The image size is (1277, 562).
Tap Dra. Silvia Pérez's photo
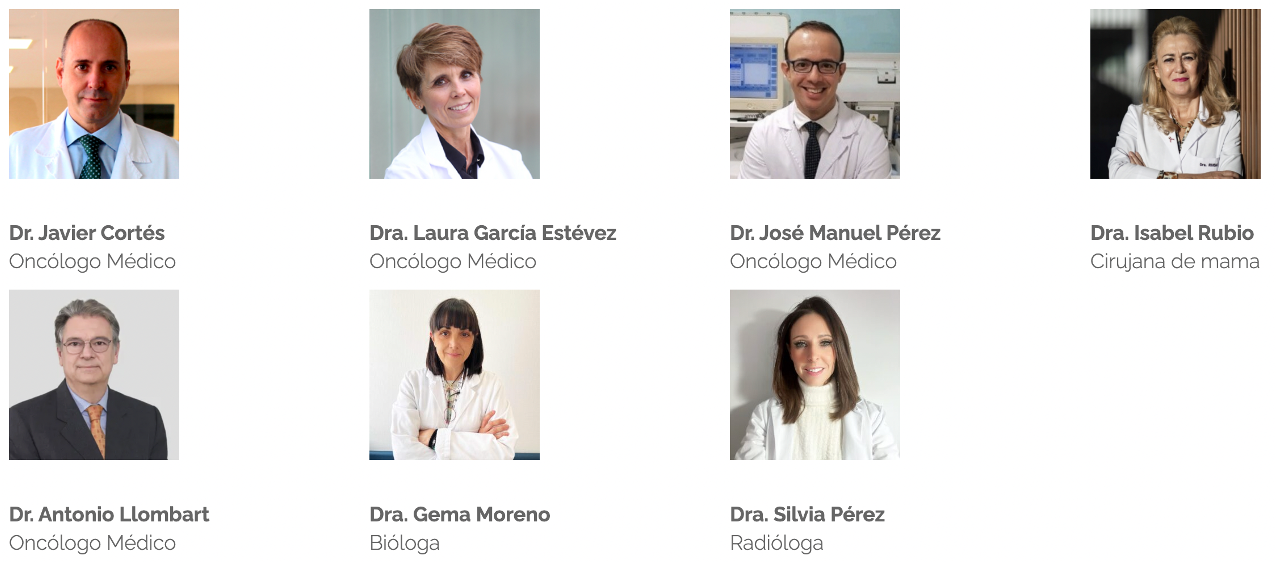click(x=814, y=375)
